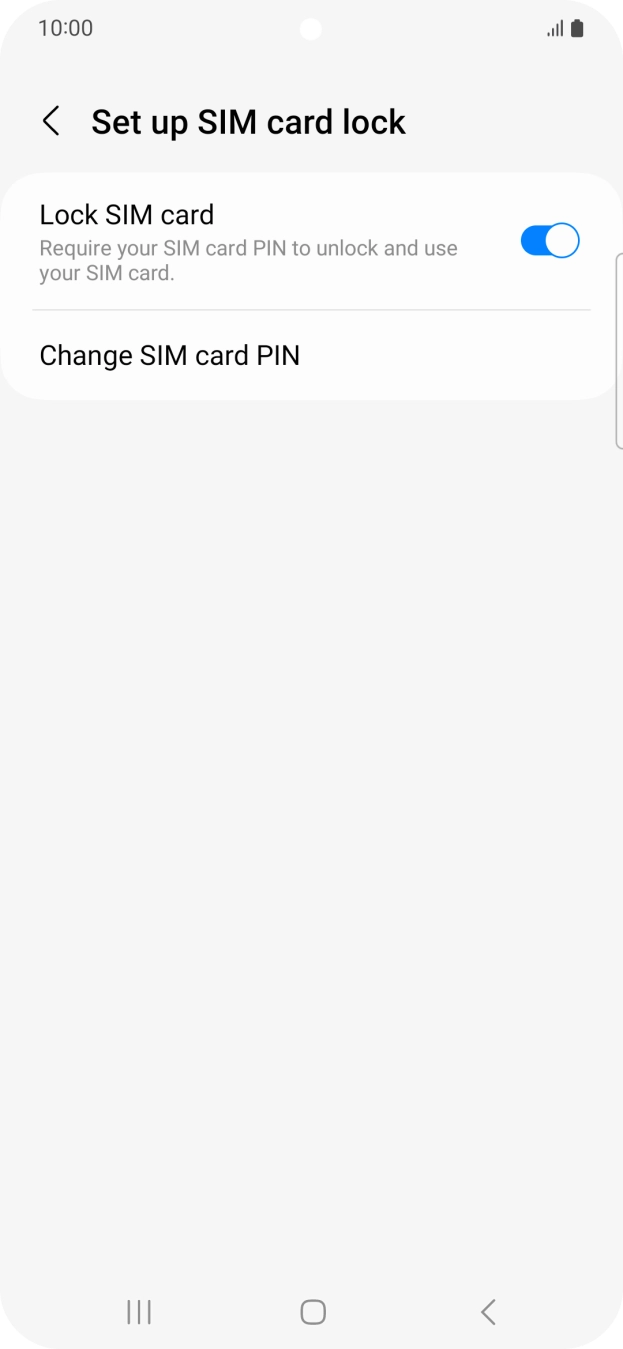
Task: Turn off the Lock SIM card switch
Action: (549, 241)
